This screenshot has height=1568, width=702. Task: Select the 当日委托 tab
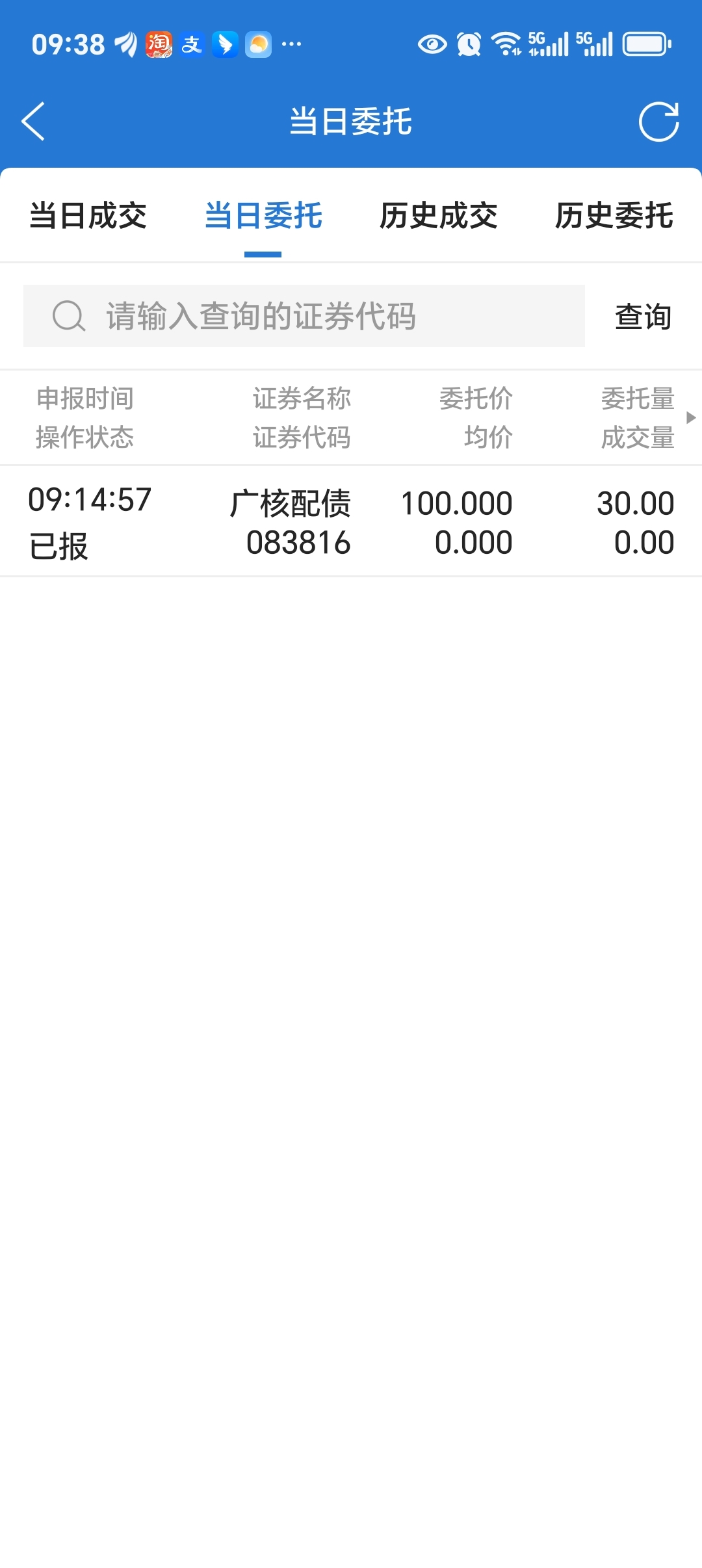click(263, 216)
